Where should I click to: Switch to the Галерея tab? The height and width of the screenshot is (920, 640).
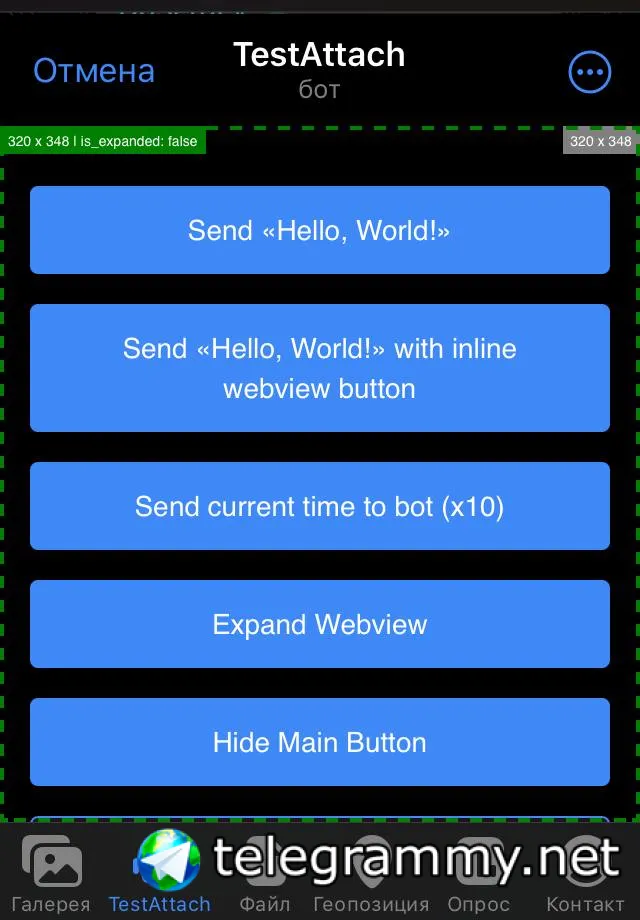pos(51,875)
